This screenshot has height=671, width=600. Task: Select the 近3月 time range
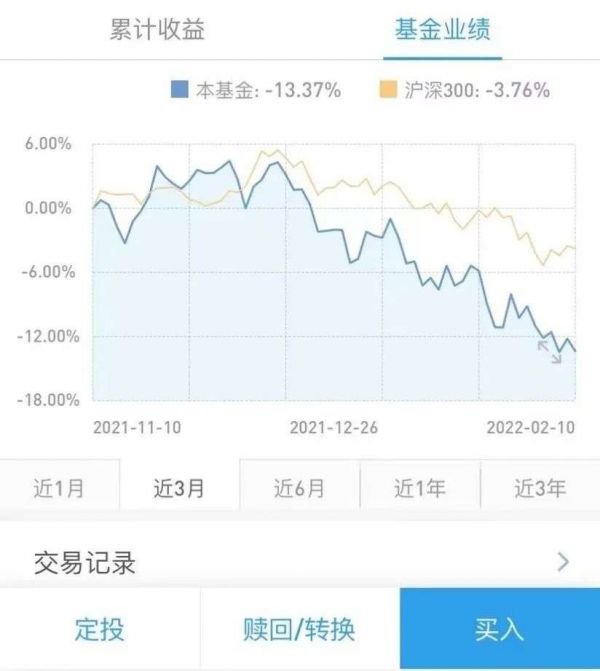pyautogui.click(x=180, y=488)
